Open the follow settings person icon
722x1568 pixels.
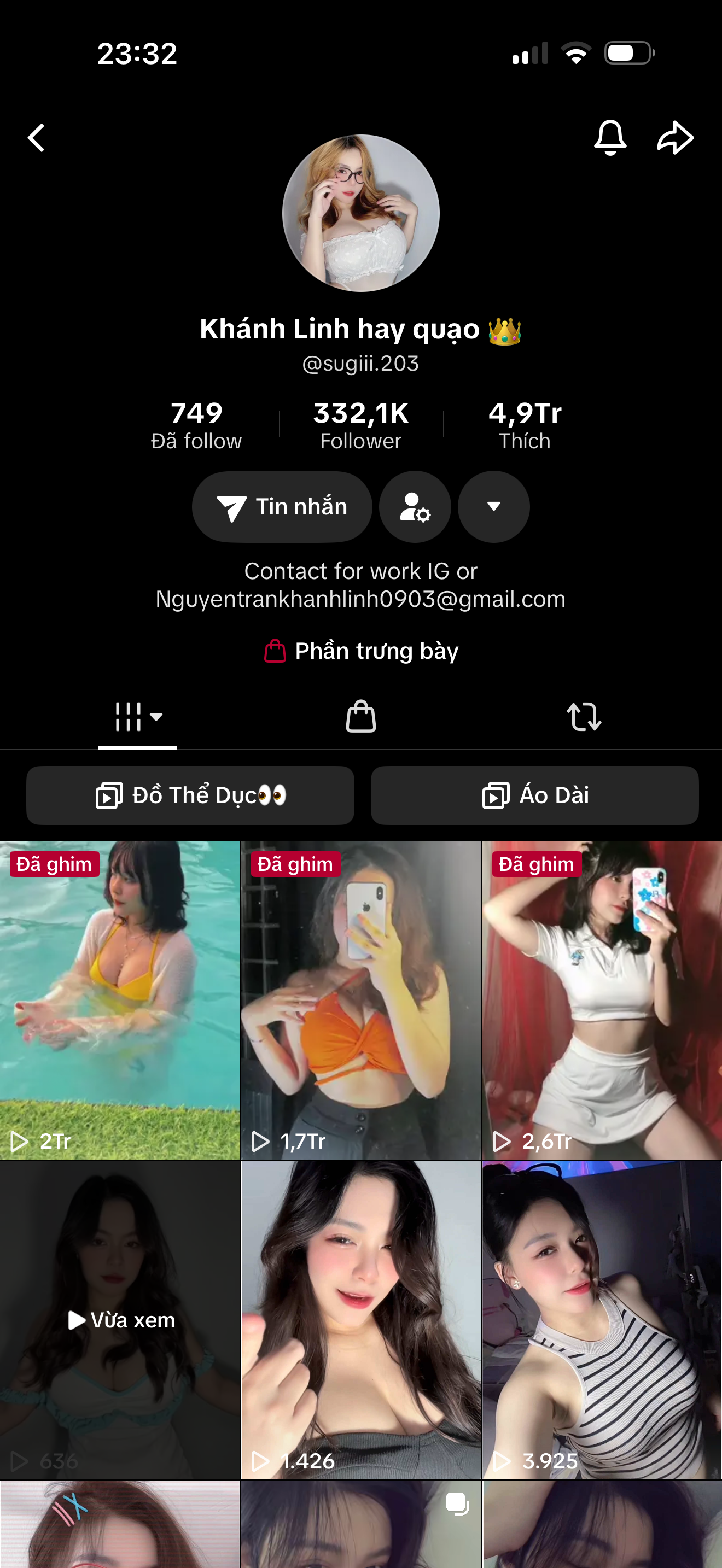coord(415,506)
